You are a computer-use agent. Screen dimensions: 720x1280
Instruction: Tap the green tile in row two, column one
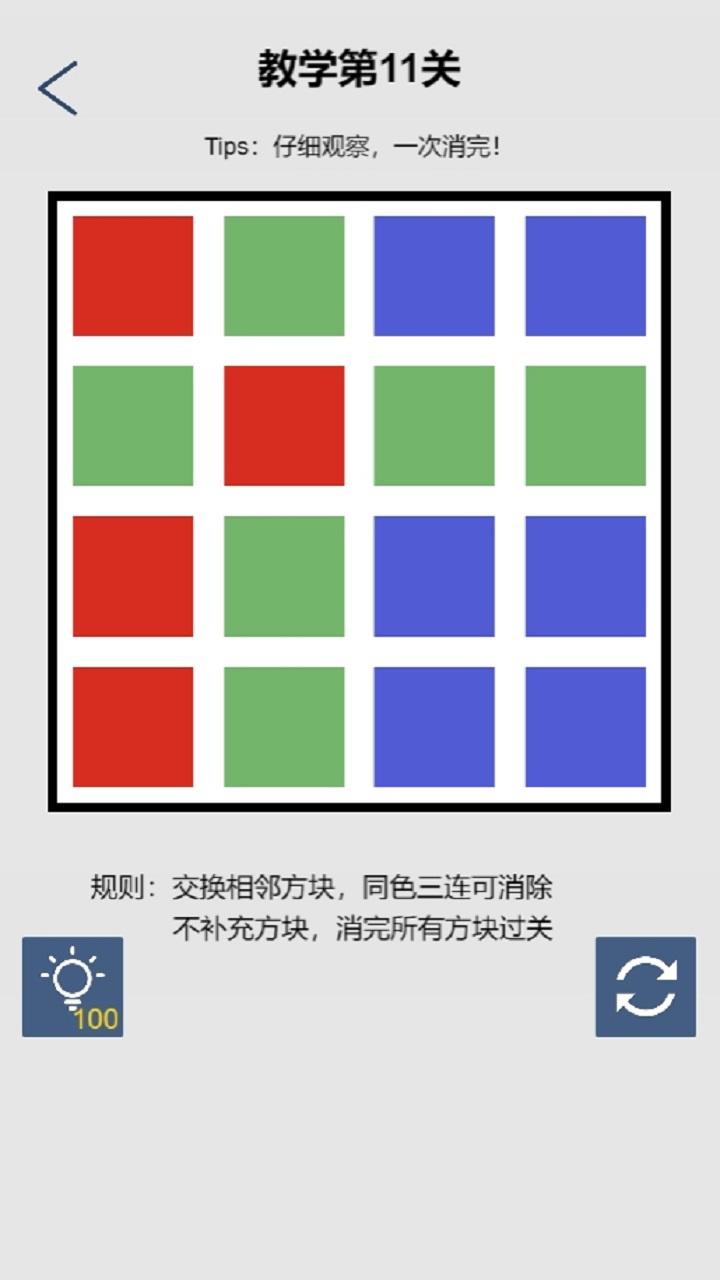coord(132,425)
